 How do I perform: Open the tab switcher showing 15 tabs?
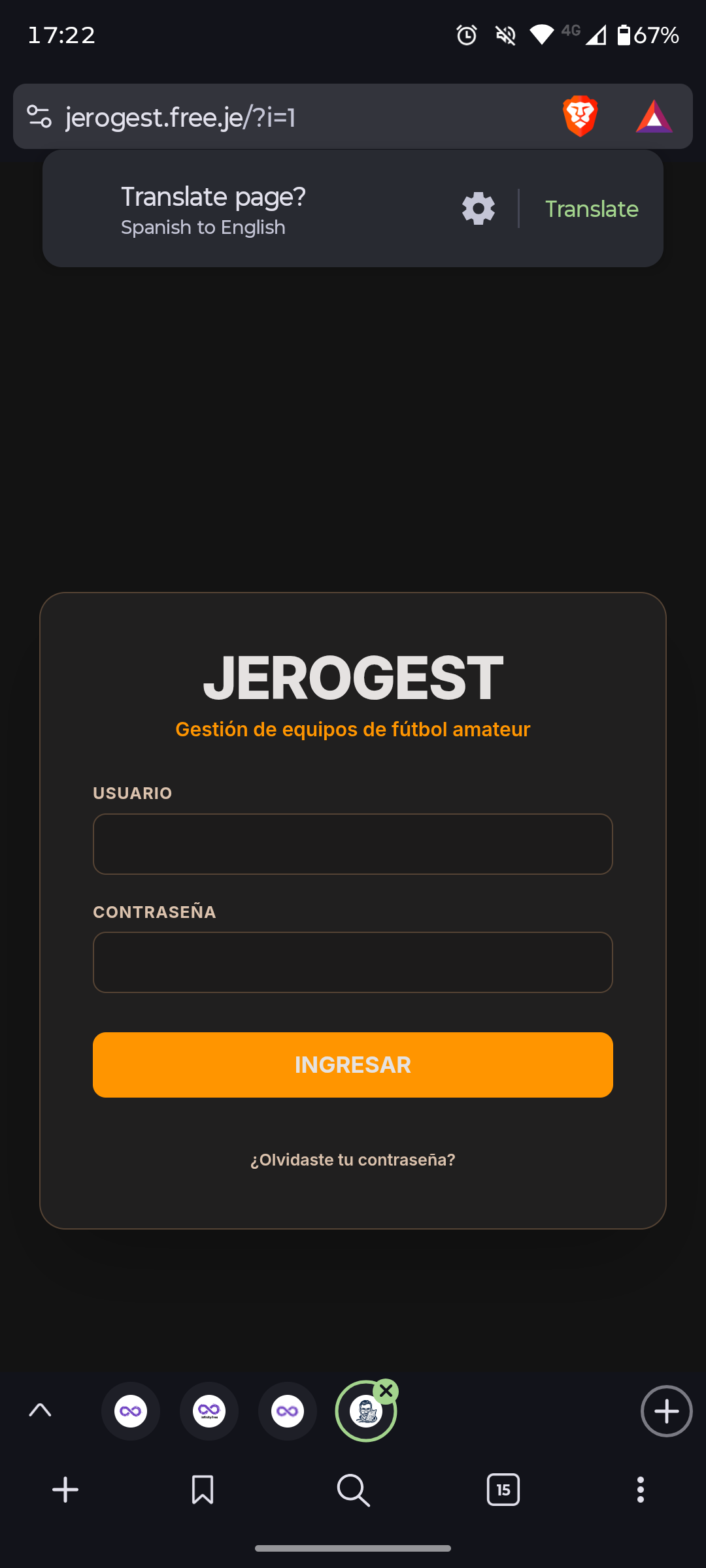pyautogui.click(x=503, y=1490)
